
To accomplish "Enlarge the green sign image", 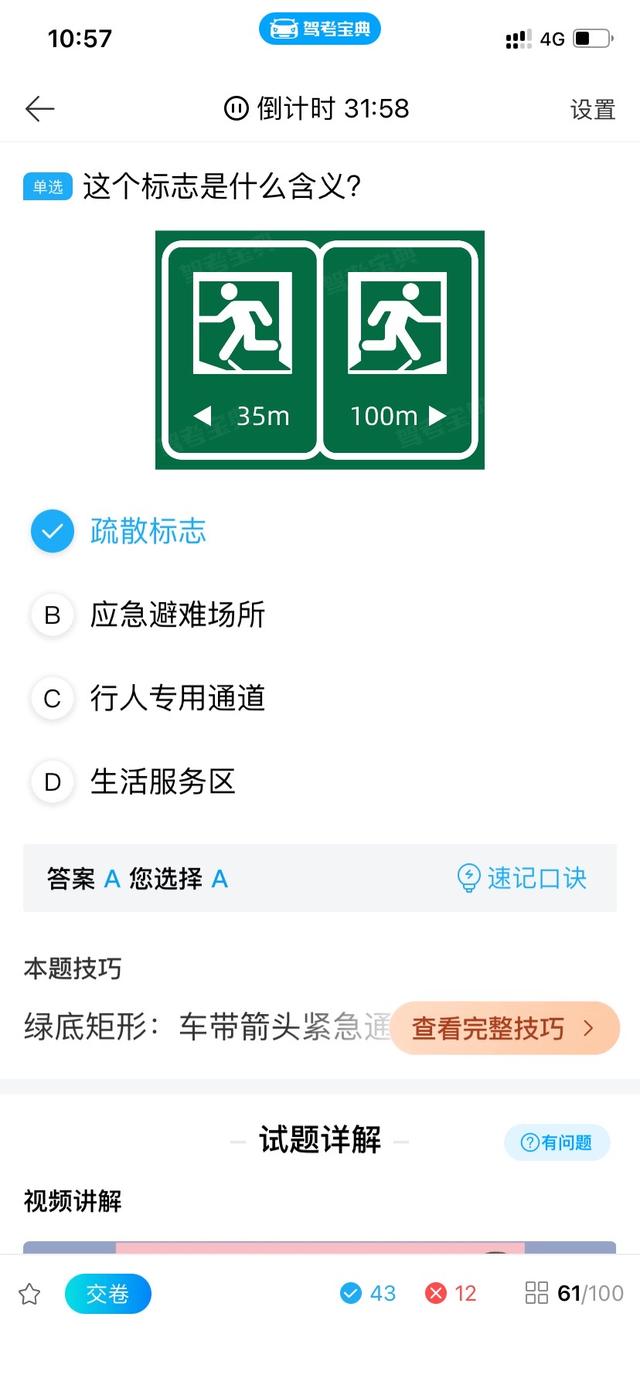I will pyautogui.click(x=320, y=350).
